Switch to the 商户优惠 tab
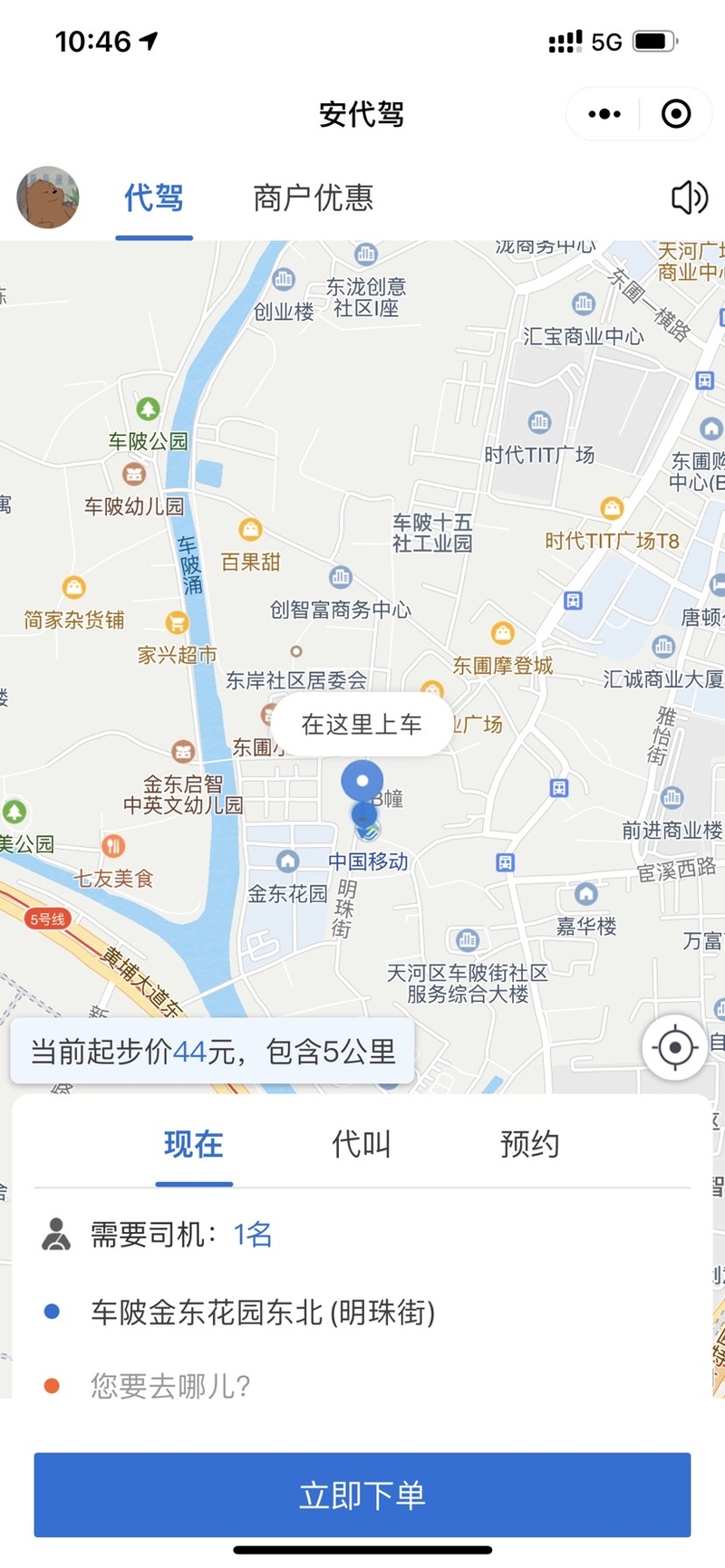This screenshot has height=1568, width=725. click(314, 197)
